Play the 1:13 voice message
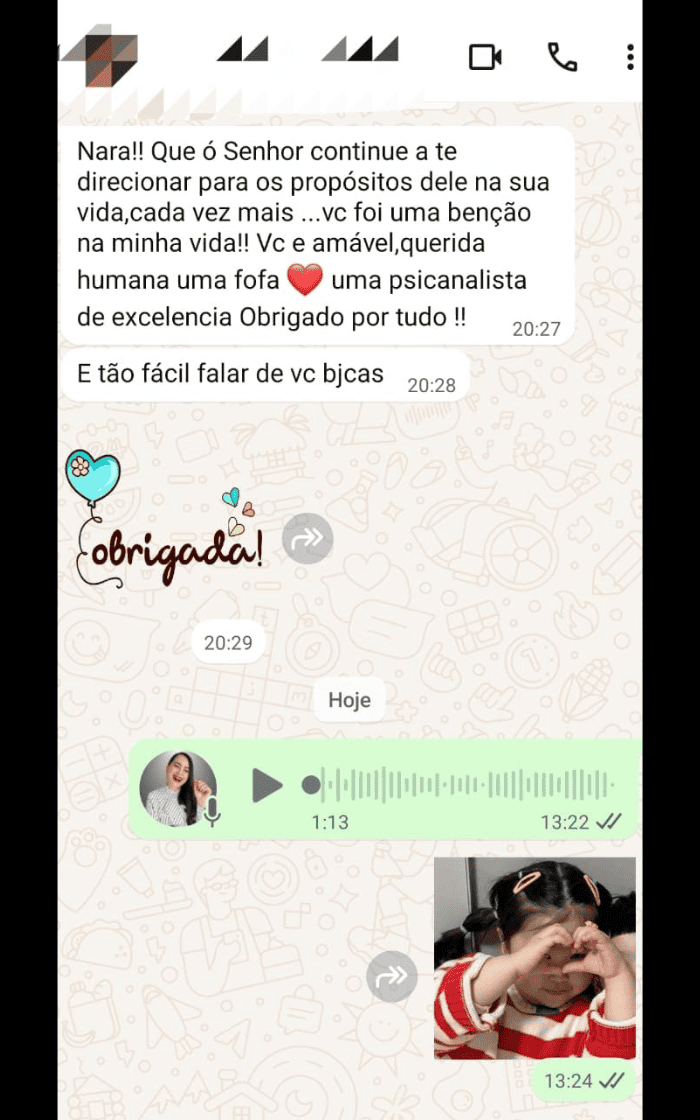Image resolution: width=700 pixels, height=1120 pixels. (x=266, y=785)
